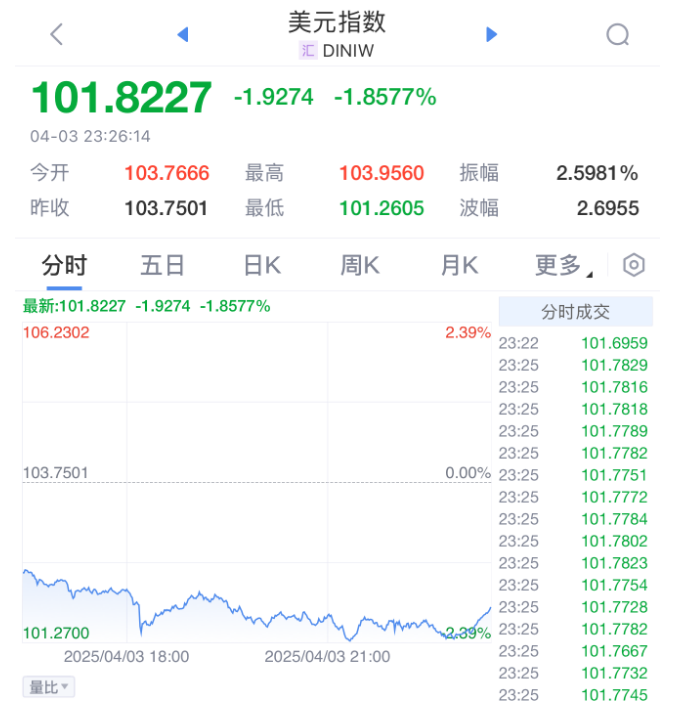Open the 量比 indicator dropdown

(48, 687)
